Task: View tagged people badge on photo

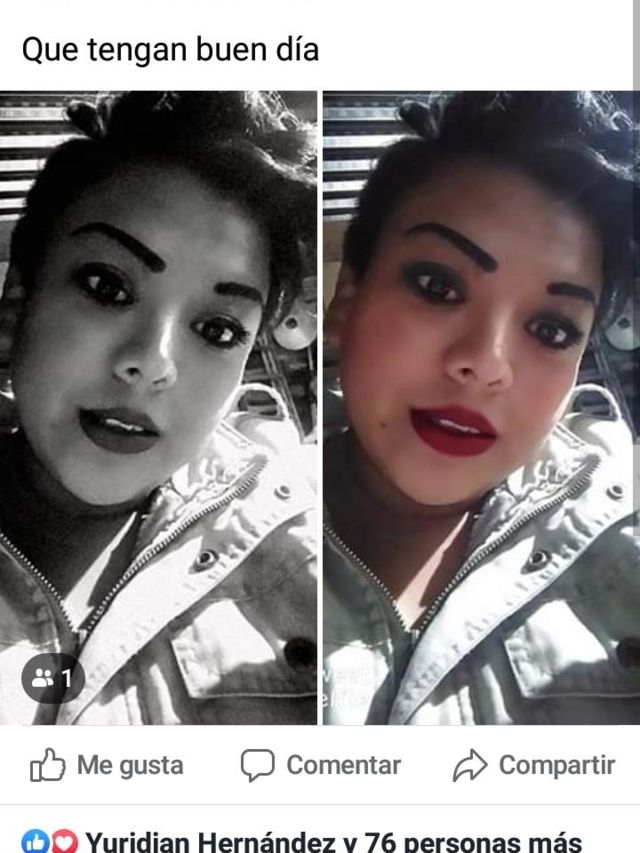Action: [x=53, y=679]
